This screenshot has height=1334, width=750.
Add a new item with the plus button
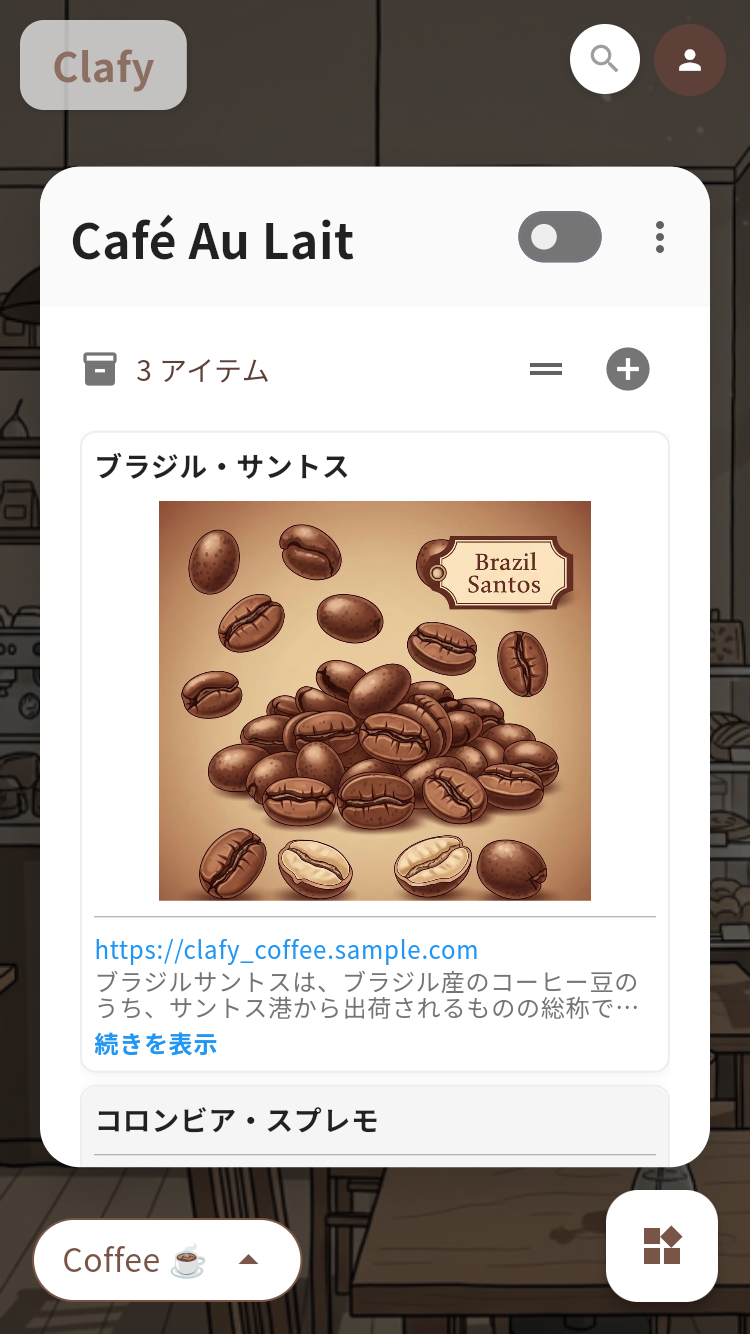tap(627, 369)
